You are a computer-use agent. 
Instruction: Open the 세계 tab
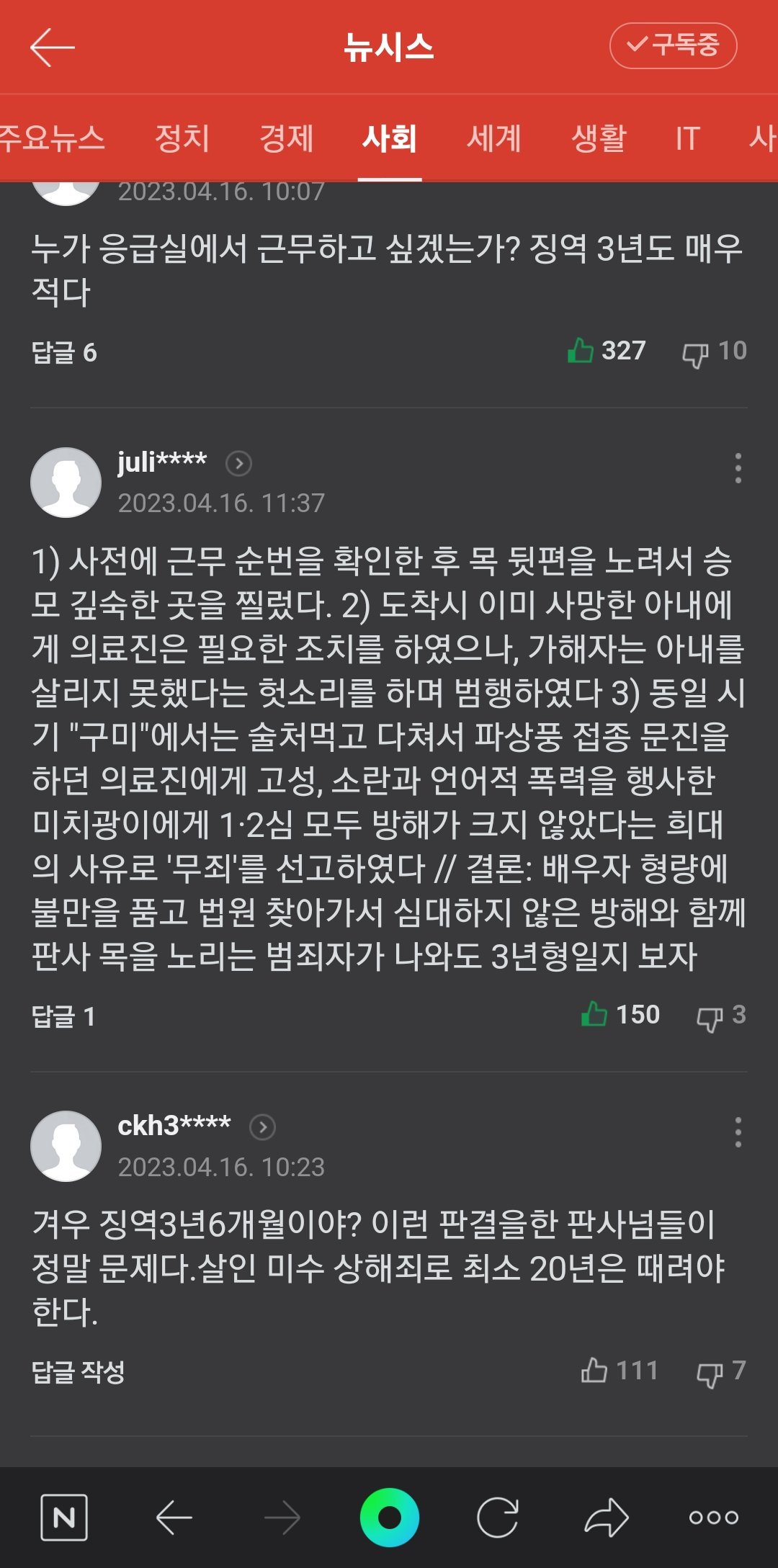(493, 138)
